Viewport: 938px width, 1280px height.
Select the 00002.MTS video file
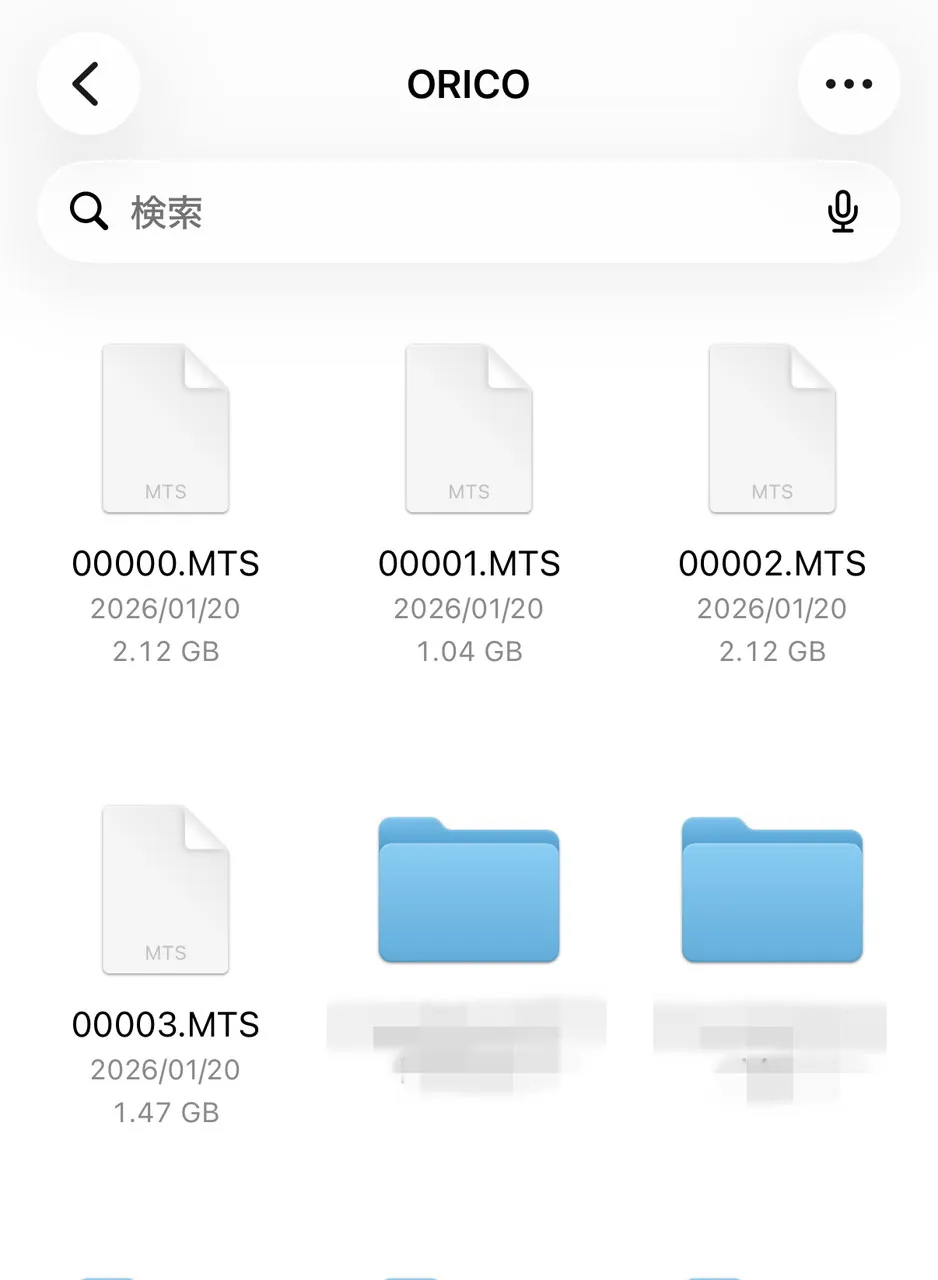click(771, 430)
